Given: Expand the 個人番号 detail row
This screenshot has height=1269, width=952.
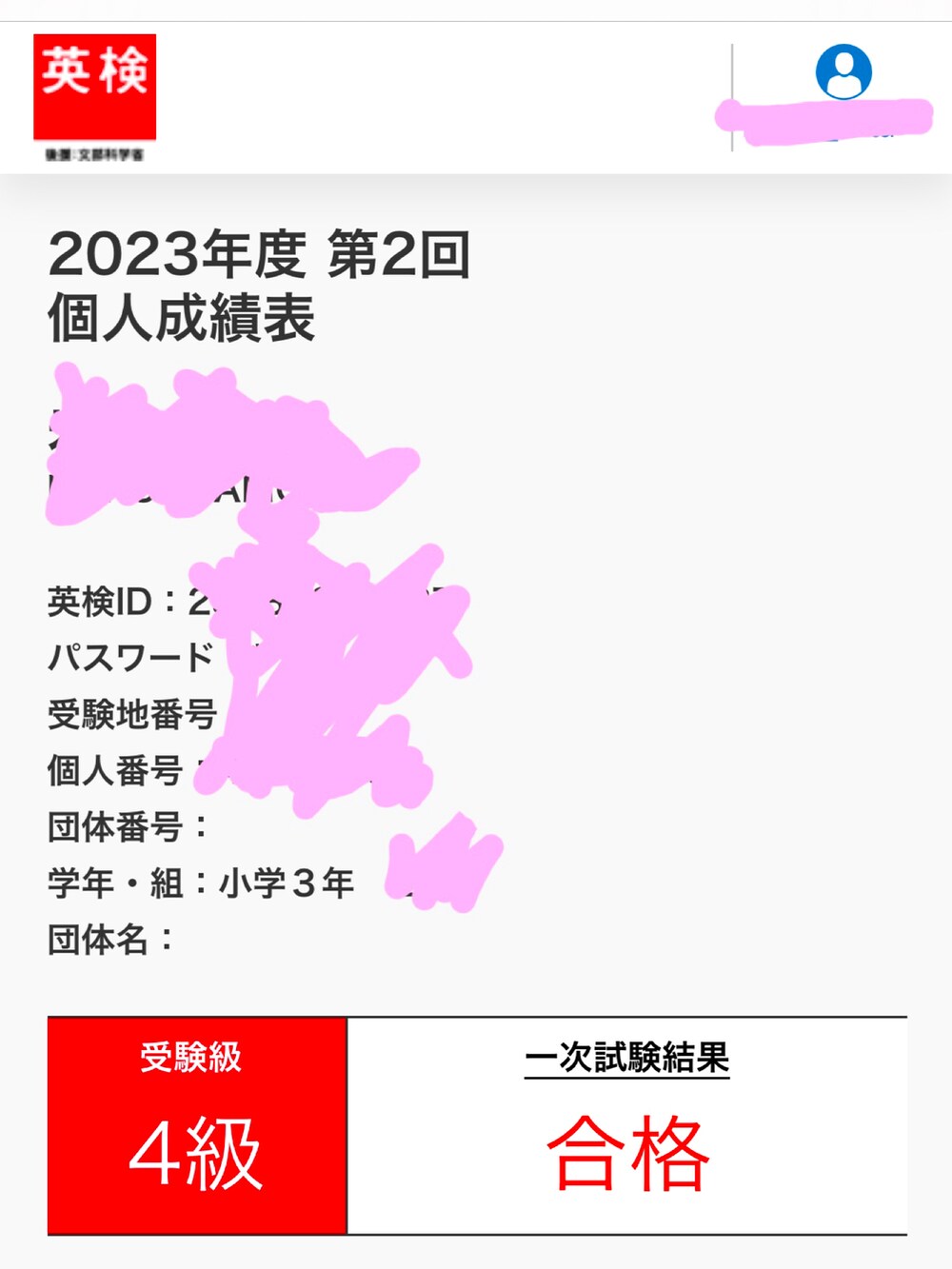Looking at the screenshot, I should [x=114, y=767].
